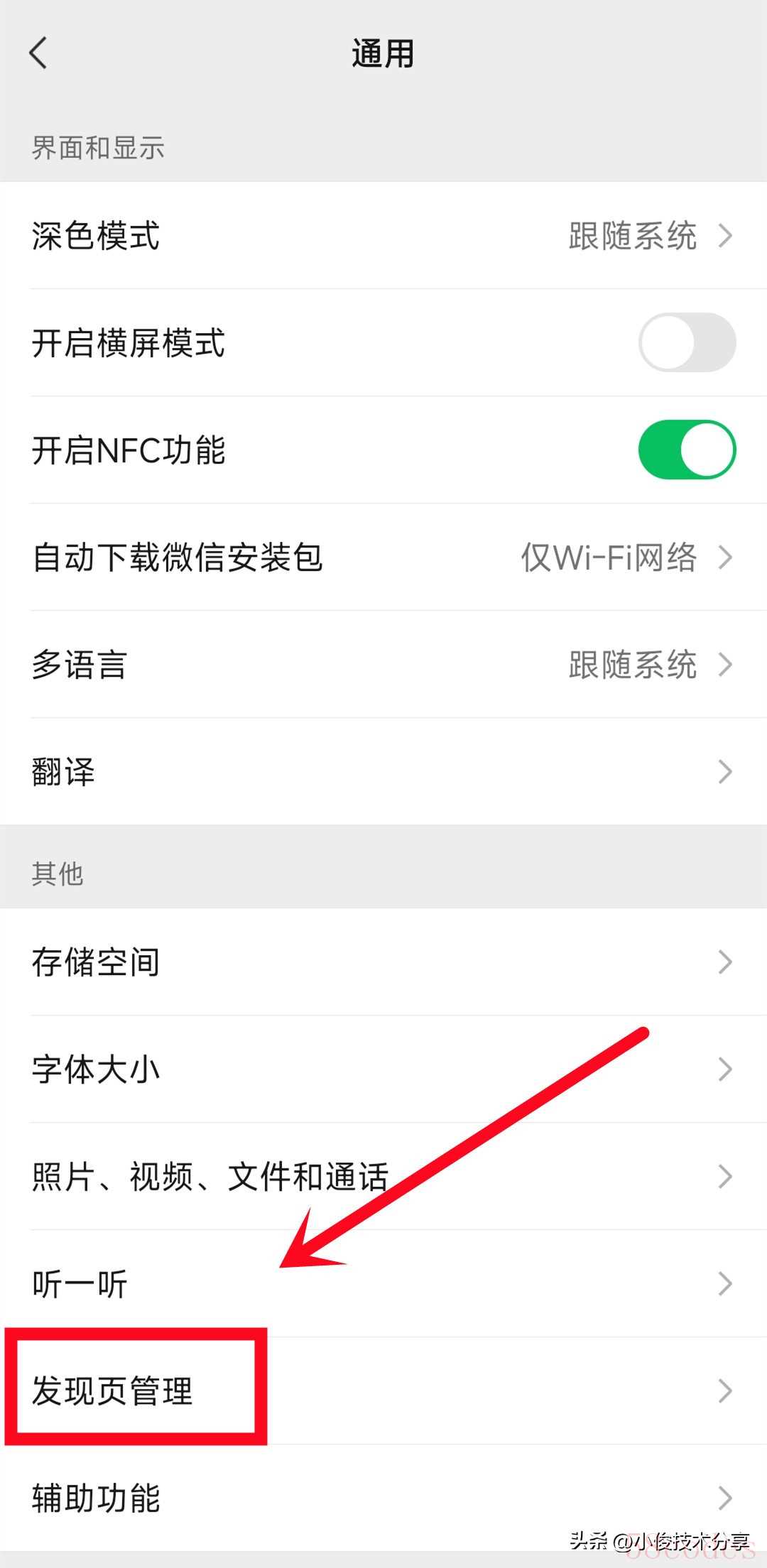Image resolution: width=767 pixels, height=1568 pixels.
Task: Open the 翻译 settings row
Action: (383, 771)
